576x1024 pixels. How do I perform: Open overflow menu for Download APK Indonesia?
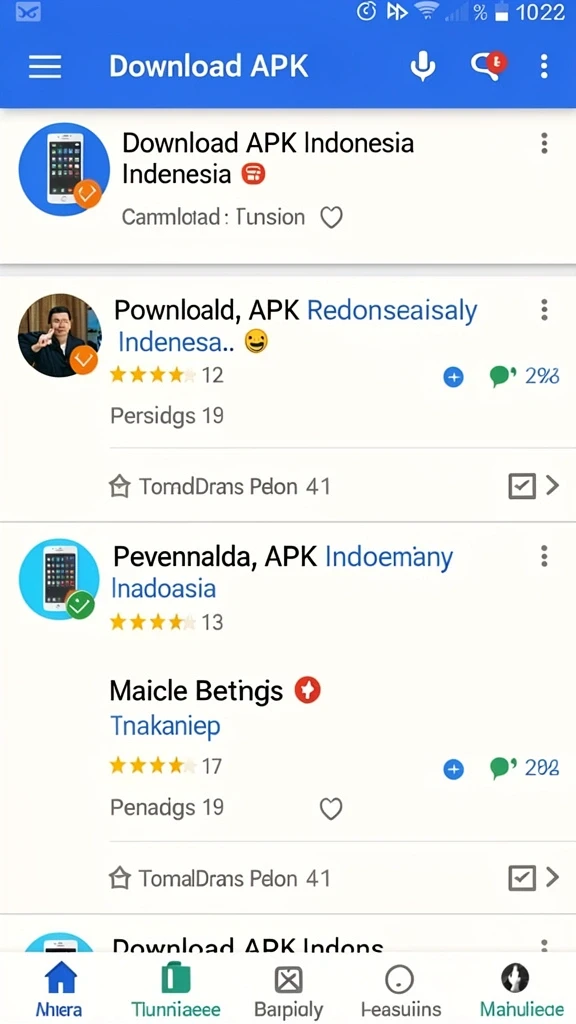point(544,143)
